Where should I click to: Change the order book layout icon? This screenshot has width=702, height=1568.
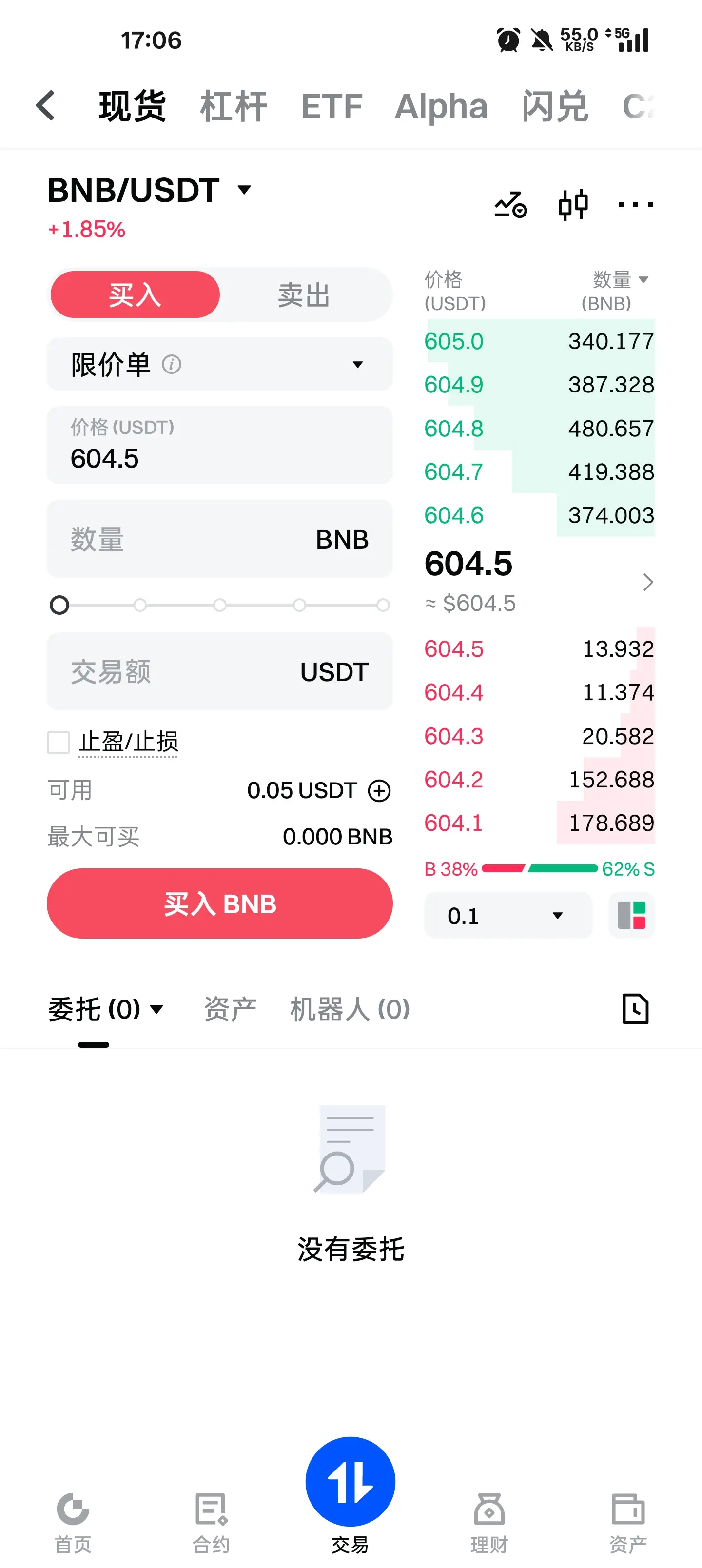tap(631, 916)
